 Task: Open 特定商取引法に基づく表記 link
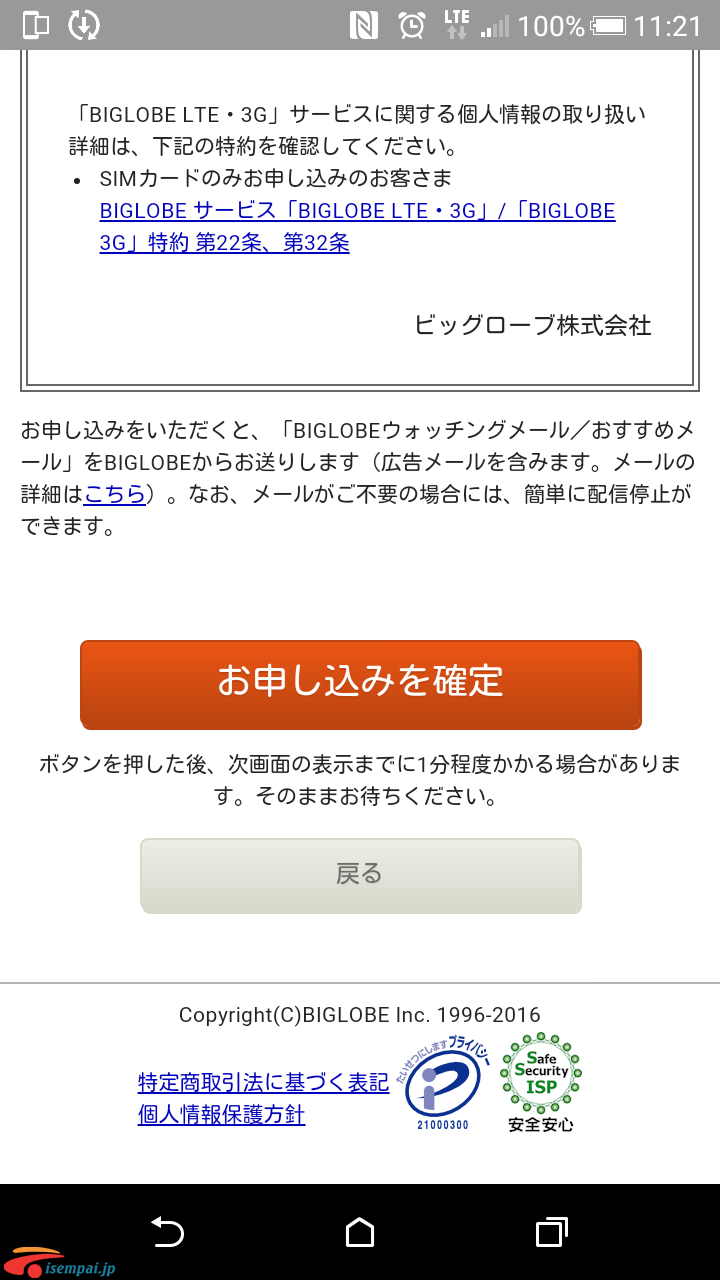(263, 1082)
